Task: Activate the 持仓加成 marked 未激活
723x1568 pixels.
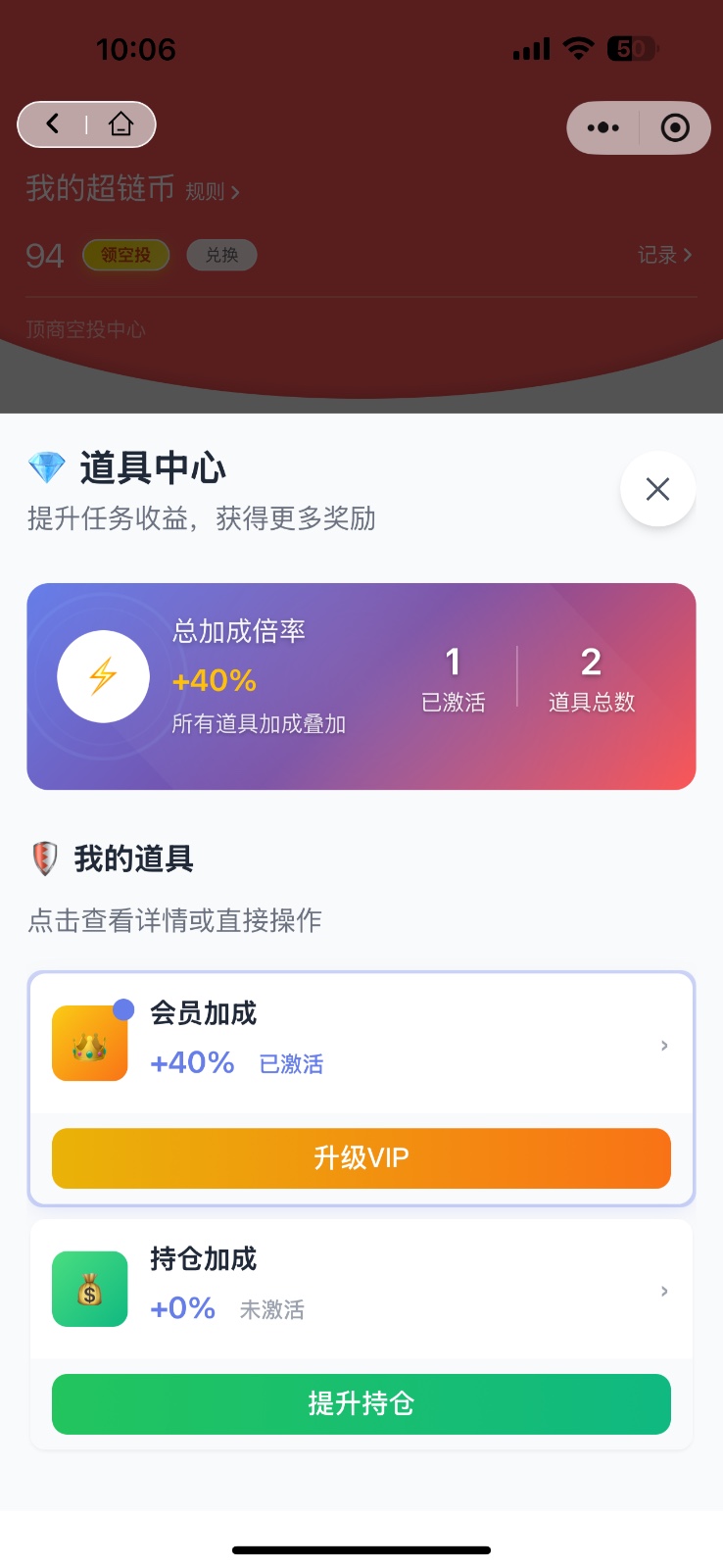Action: tap(361, 1403)
